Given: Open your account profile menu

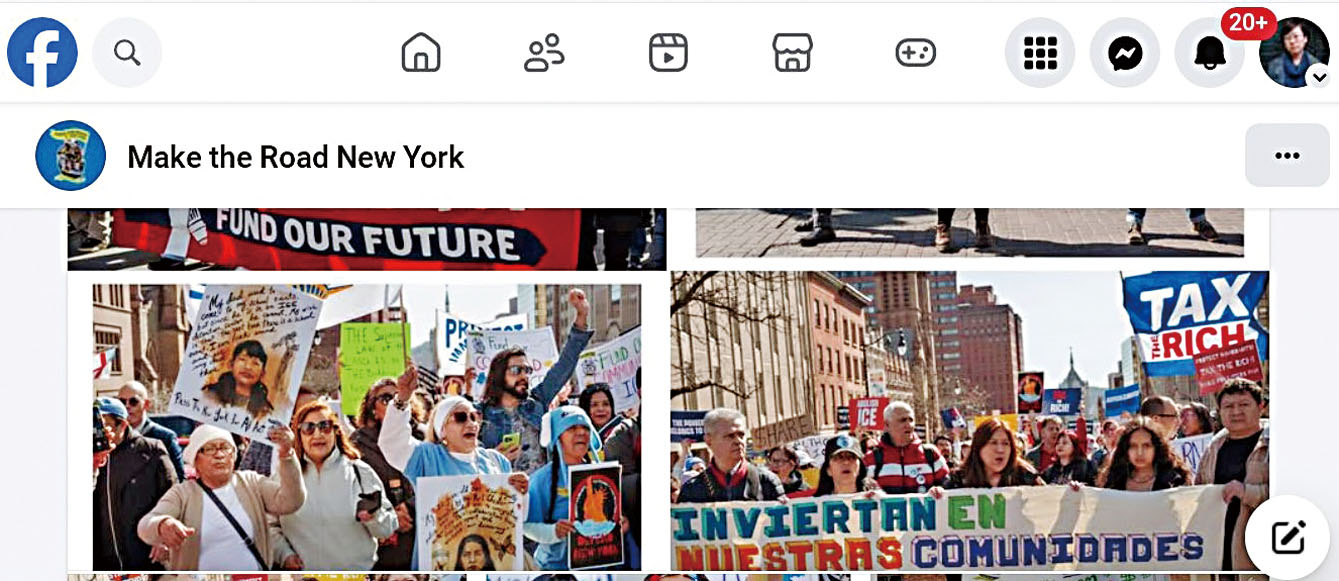Looking at the screenshot, I should click(x=1294, y=53).
